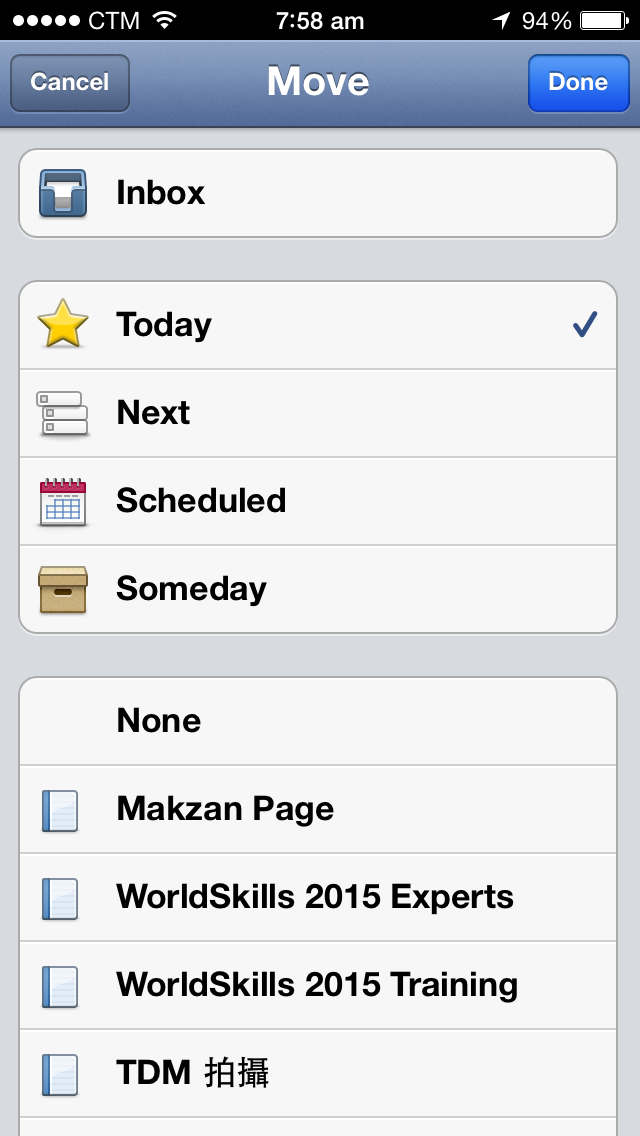Move to the TDM 拍攝 project
The width and height of the screenshot is (640, 1136).
[318, 1073]
